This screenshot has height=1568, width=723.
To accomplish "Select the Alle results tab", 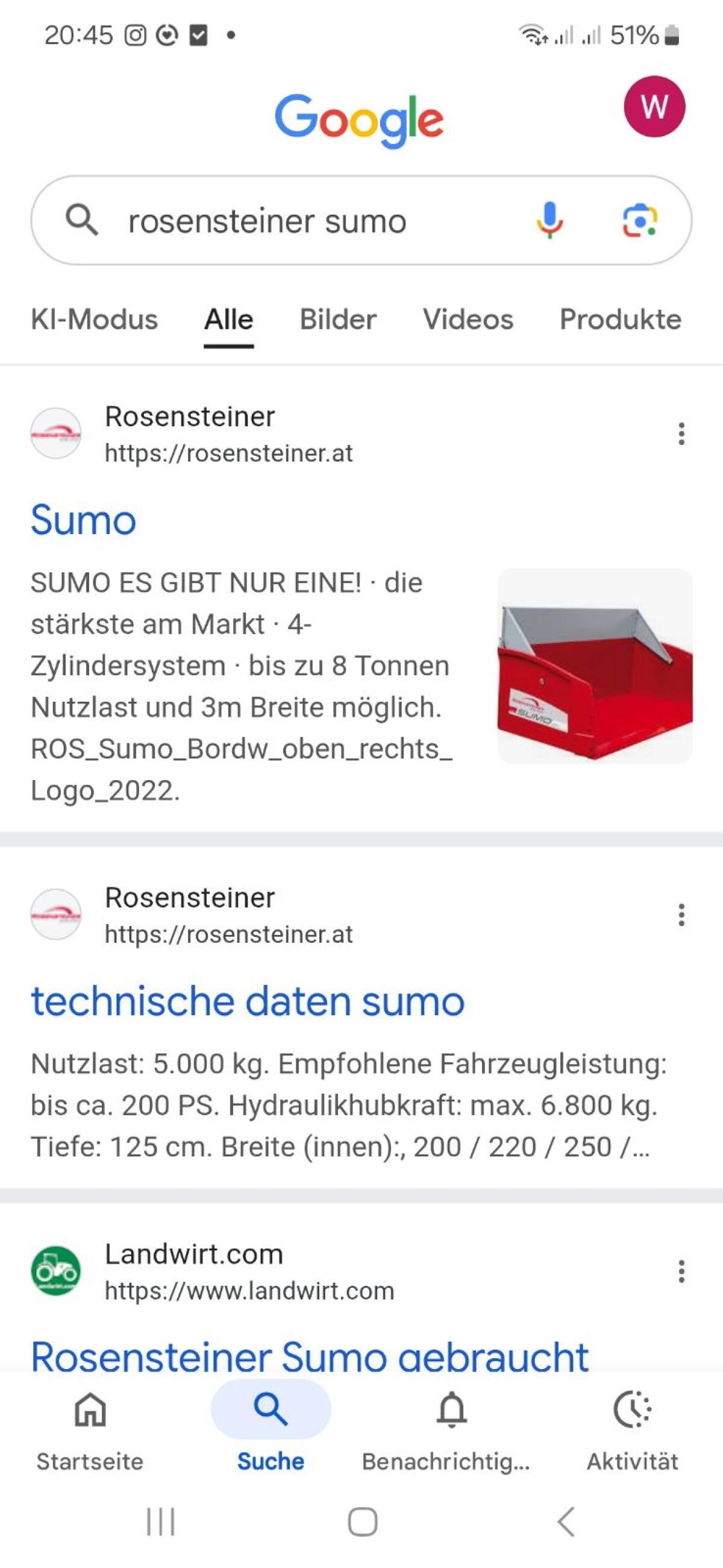I will [x=229, y=320].
